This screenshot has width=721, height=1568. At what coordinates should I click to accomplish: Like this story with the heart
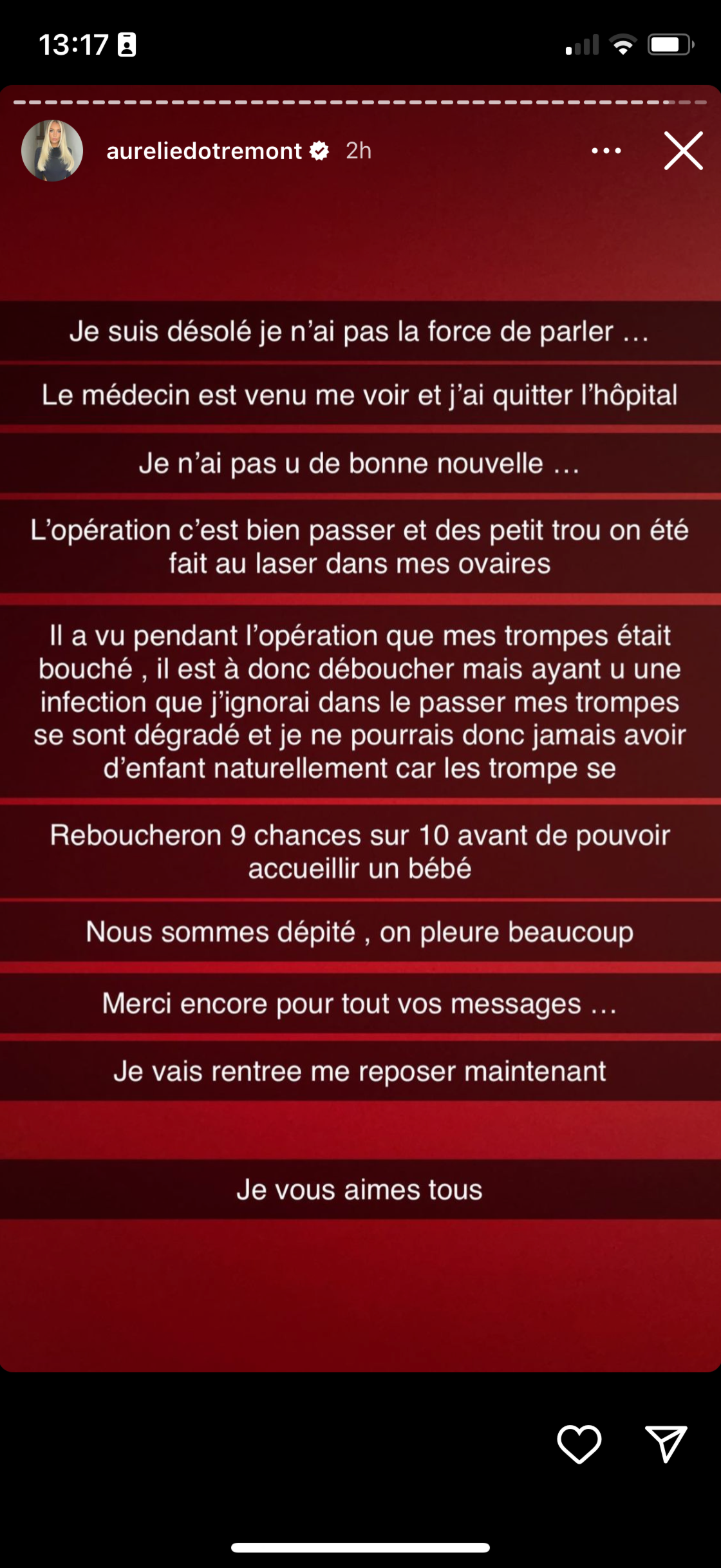(x=579, y=1443)
